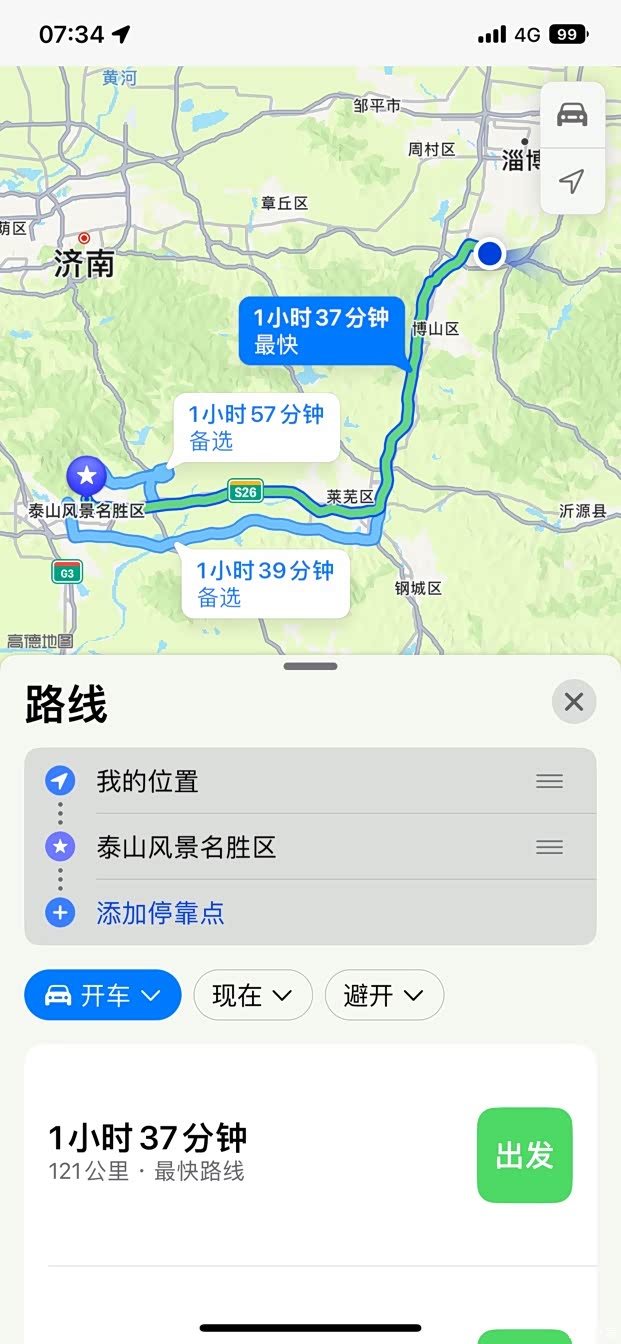Tap the location arrow to recenter the map
This screenshot has width=621, height=1344.
click(572, 181)
